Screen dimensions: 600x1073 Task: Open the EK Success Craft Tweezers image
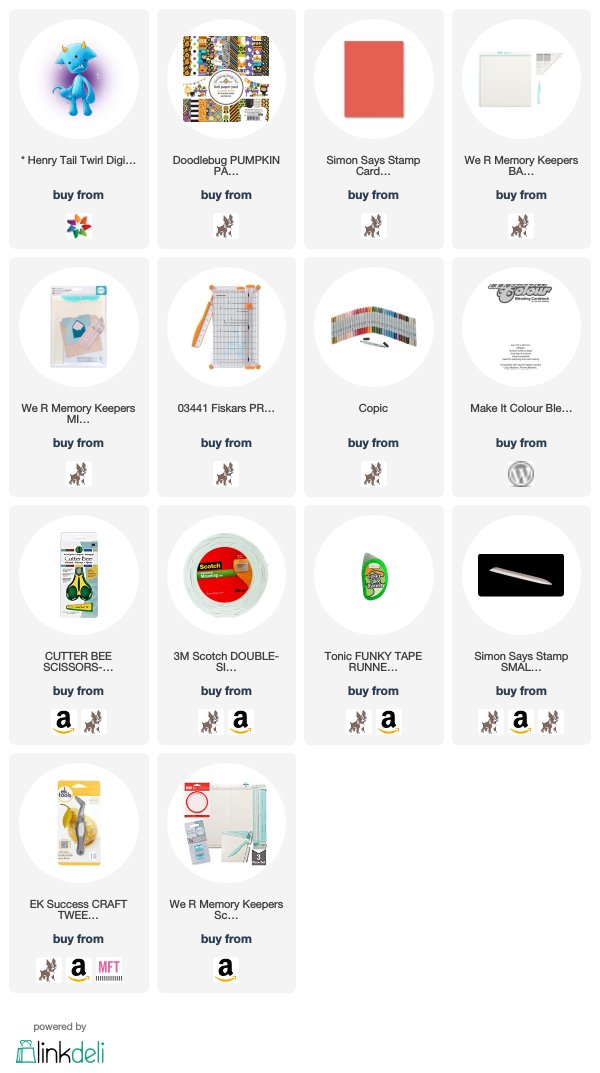(79, 823)
